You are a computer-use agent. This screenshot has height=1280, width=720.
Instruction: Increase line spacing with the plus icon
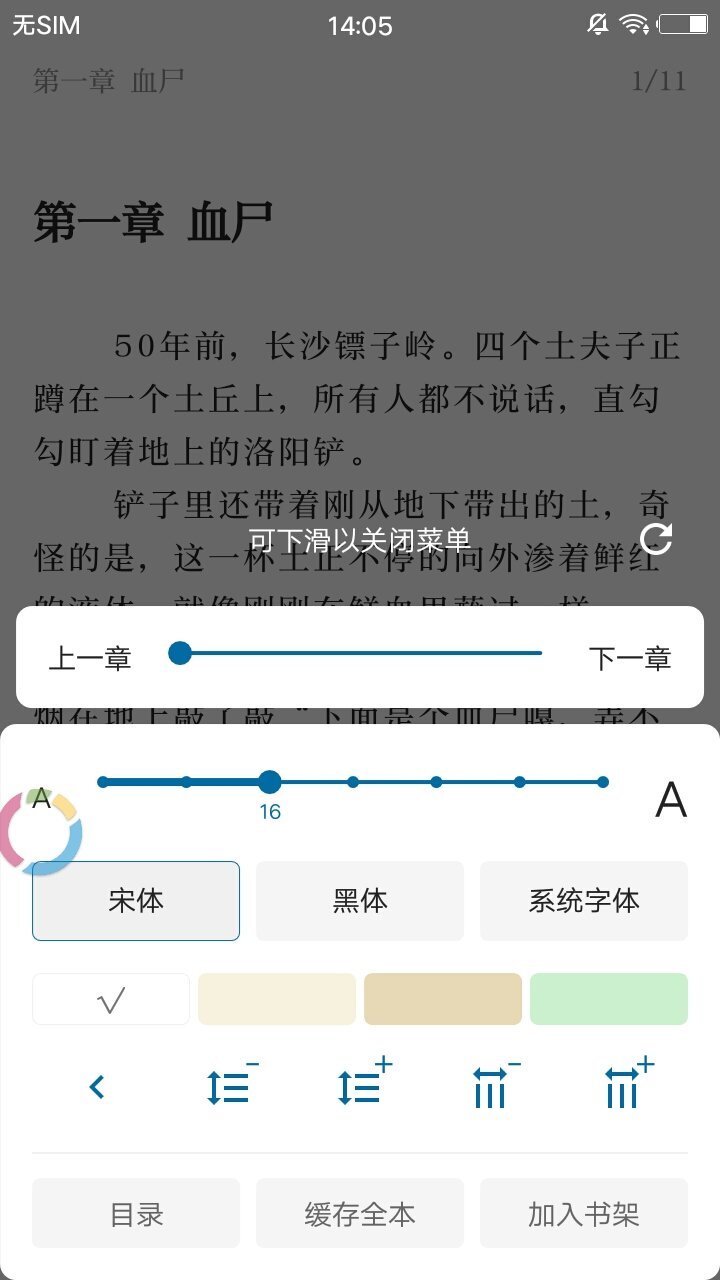point(359,1087)
